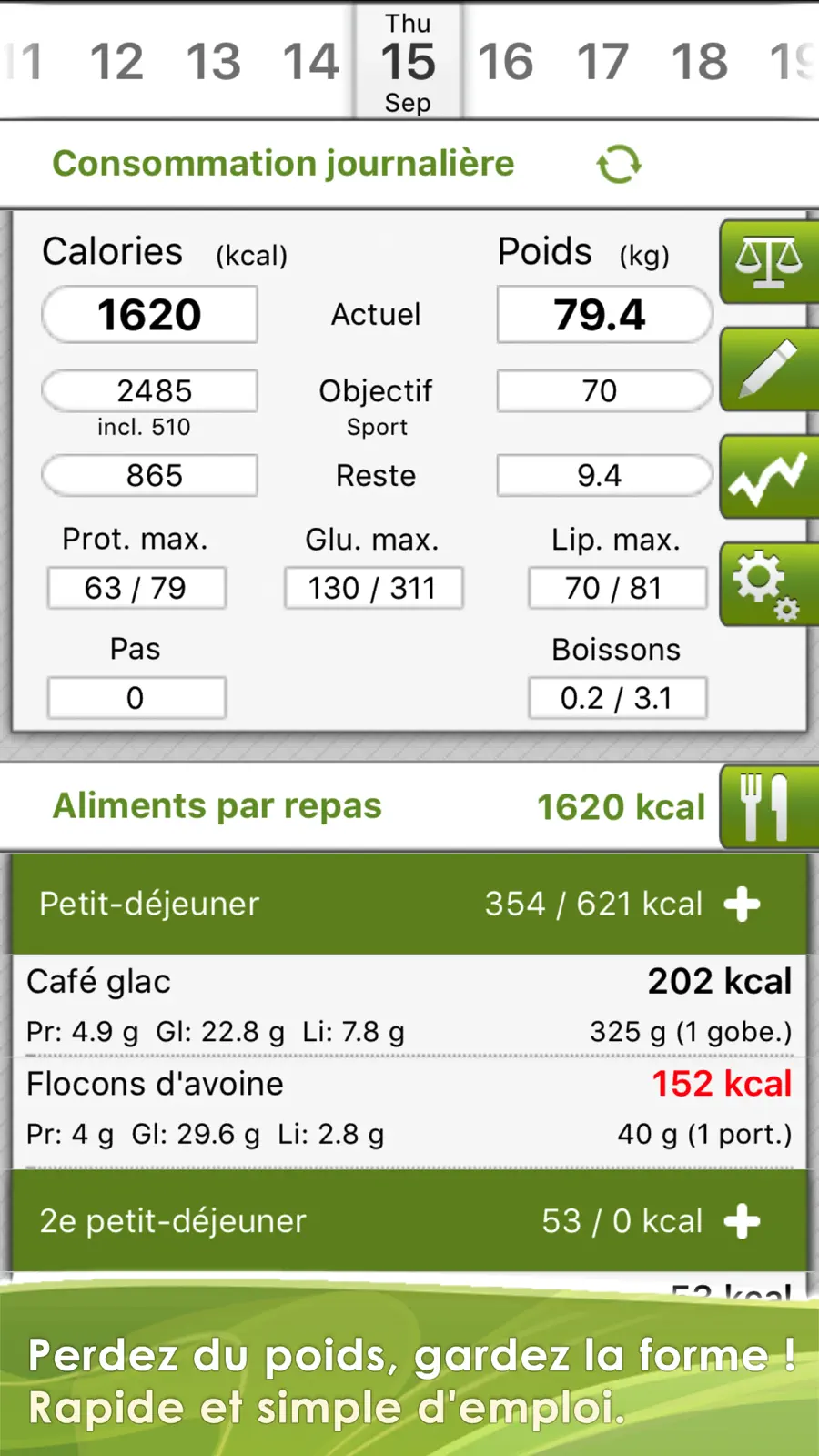
Task: Add food to Petit-déjeuner with plus
Action: pos(742,905)
